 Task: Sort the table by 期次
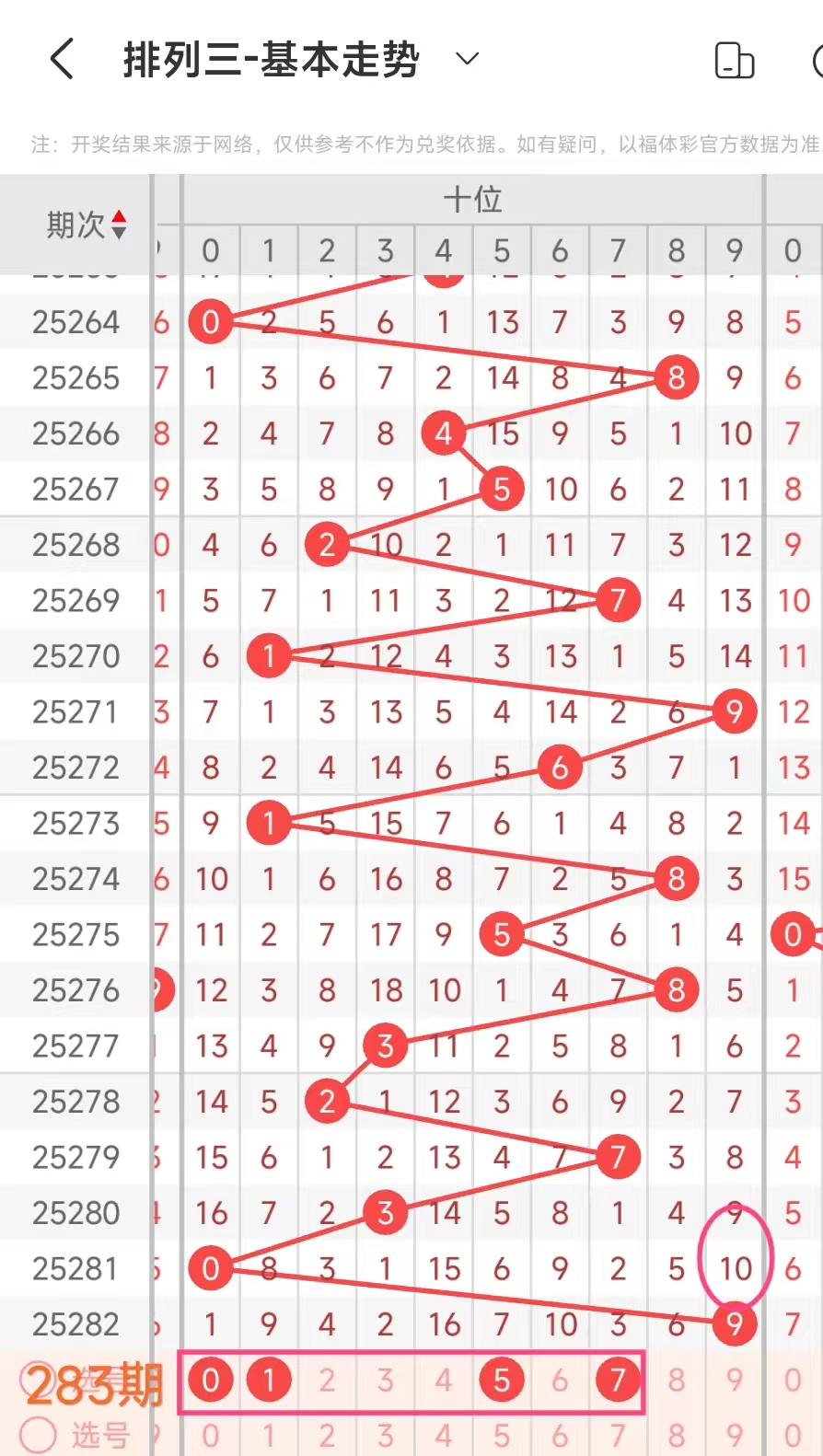(x=87, y=225)
